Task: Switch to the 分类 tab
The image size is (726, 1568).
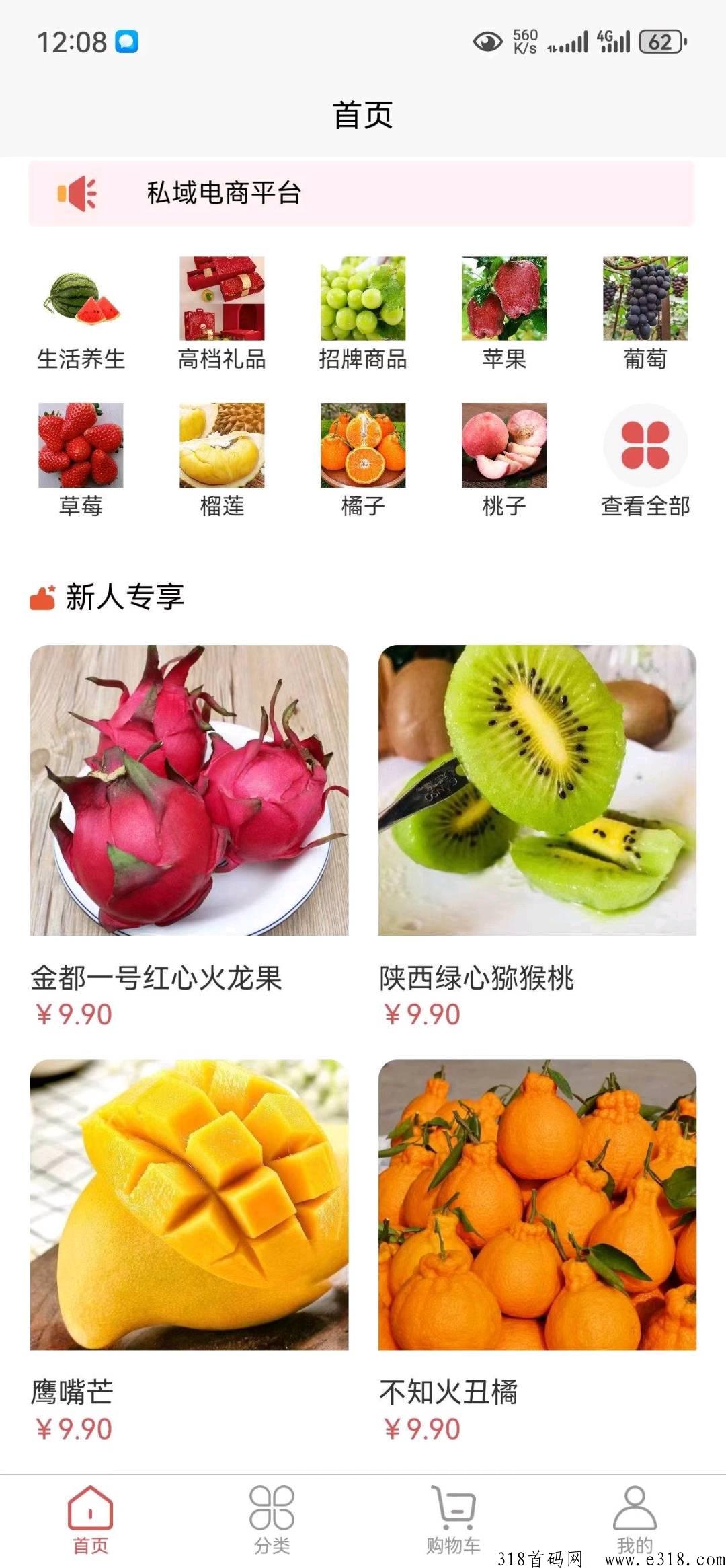Action: [272, 1520]
